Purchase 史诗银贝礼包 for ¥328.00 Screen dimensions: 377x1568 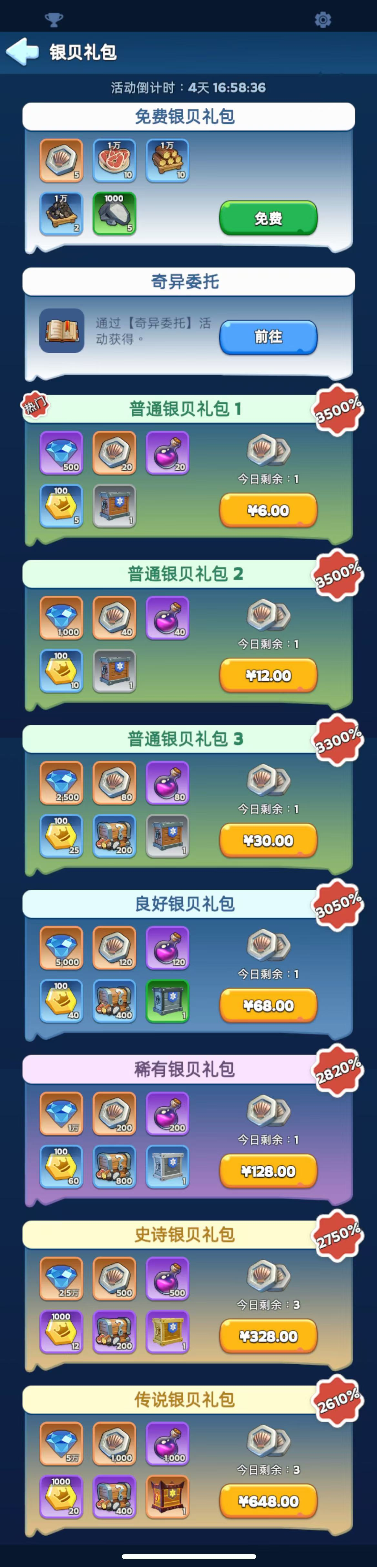268,1336
